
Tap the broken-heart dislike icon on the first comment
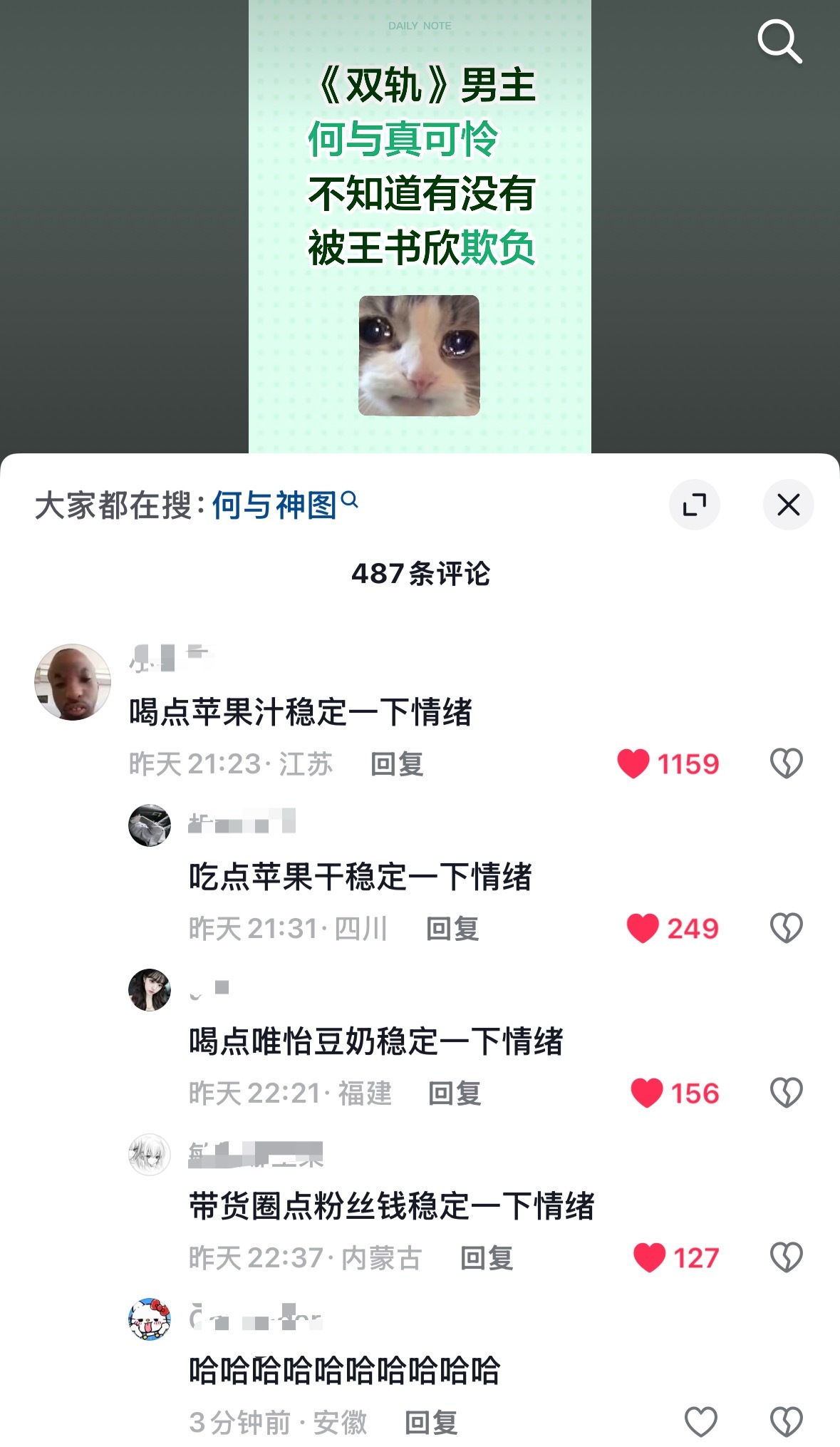click(786, 763)
